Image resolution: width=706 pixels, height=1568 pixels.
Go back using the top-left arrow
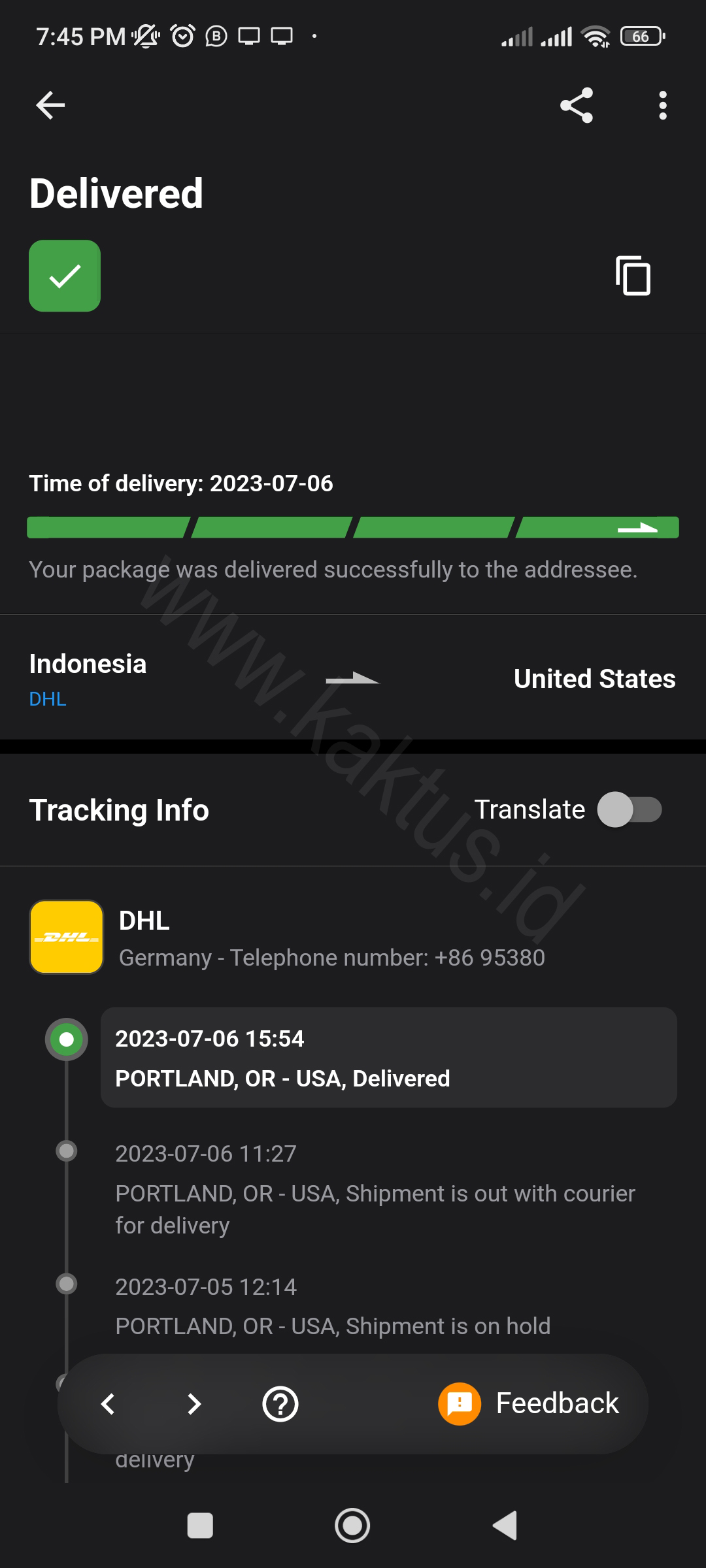(50, 105)
